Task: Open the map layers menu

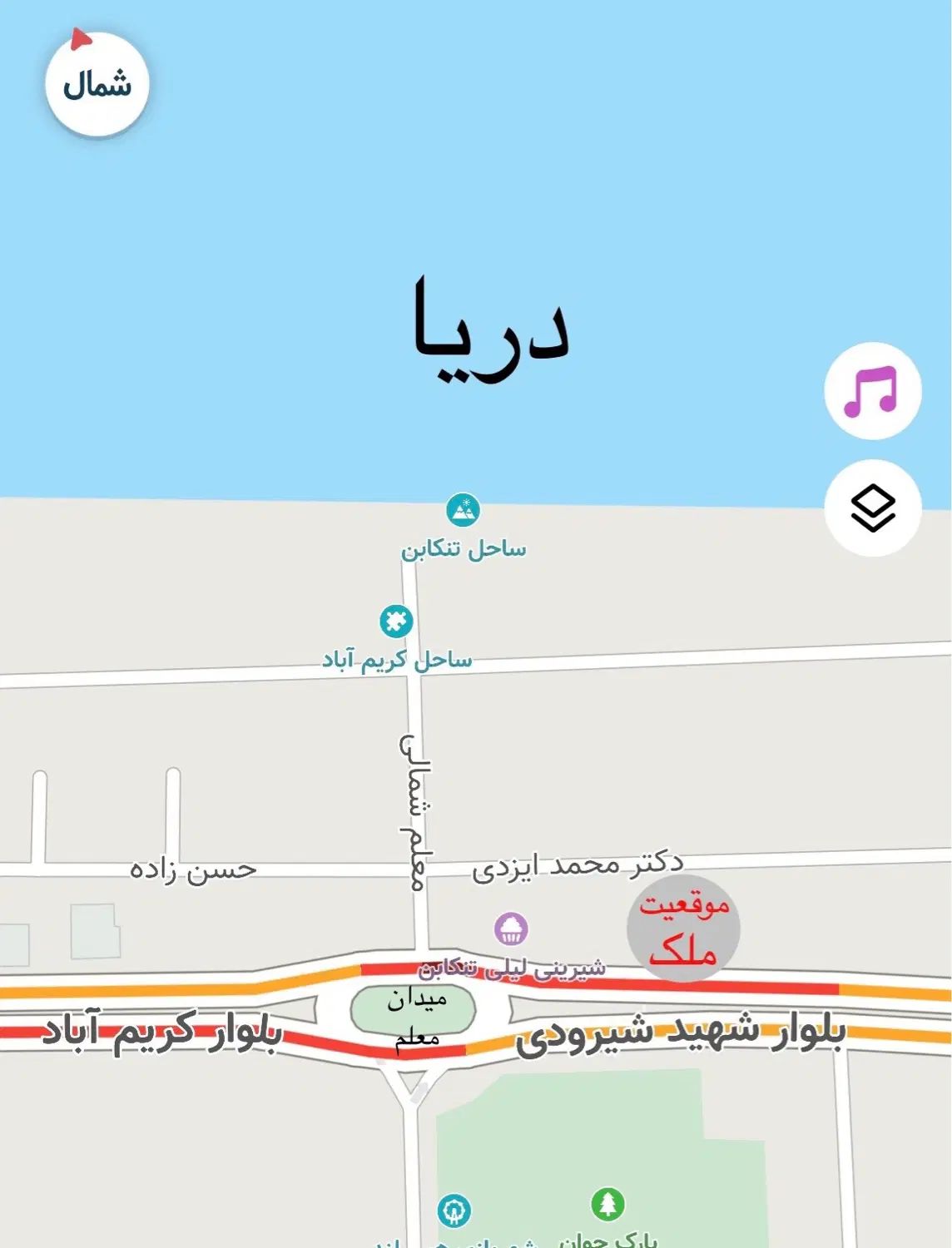Action: pyautogui.click(x=872, y=508)
